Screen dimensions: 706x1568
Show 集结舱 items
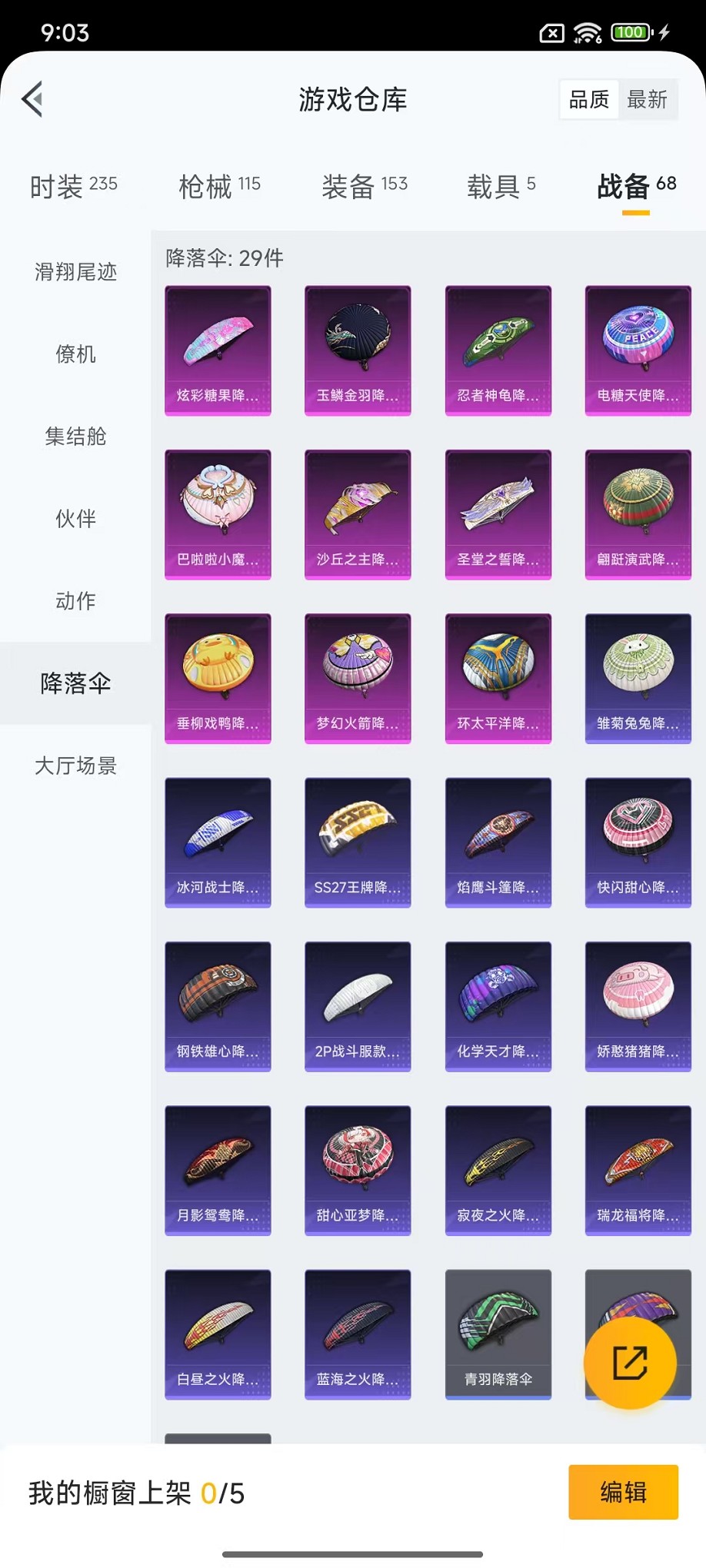tap(75, 437)
